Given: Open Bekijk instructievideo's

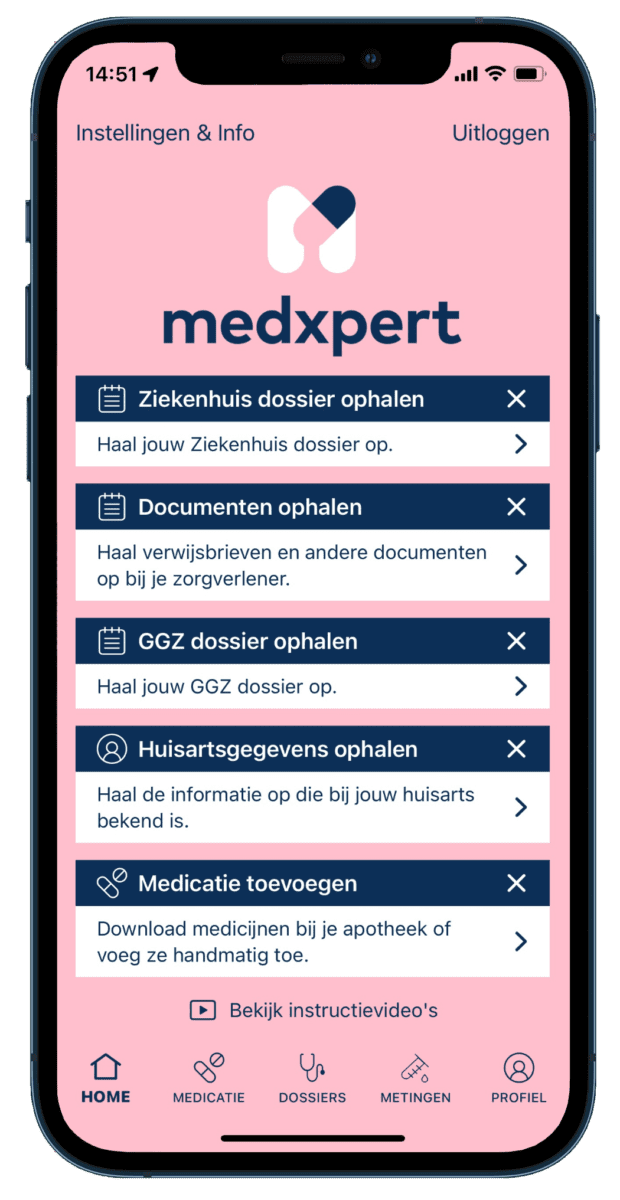Looking at the screenshot, I should pos(313,1010).
